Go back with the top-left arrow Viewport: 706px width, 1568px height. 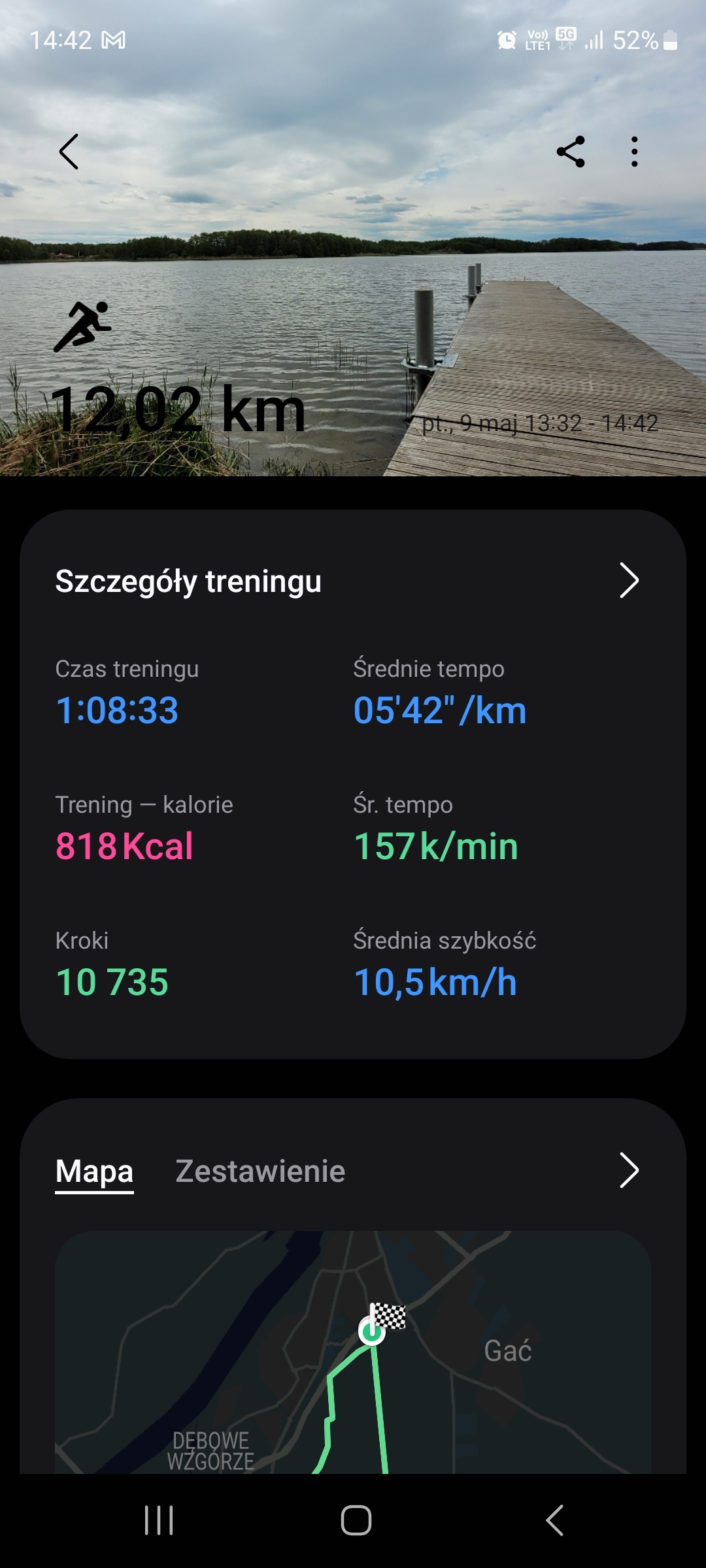point(69,151)
